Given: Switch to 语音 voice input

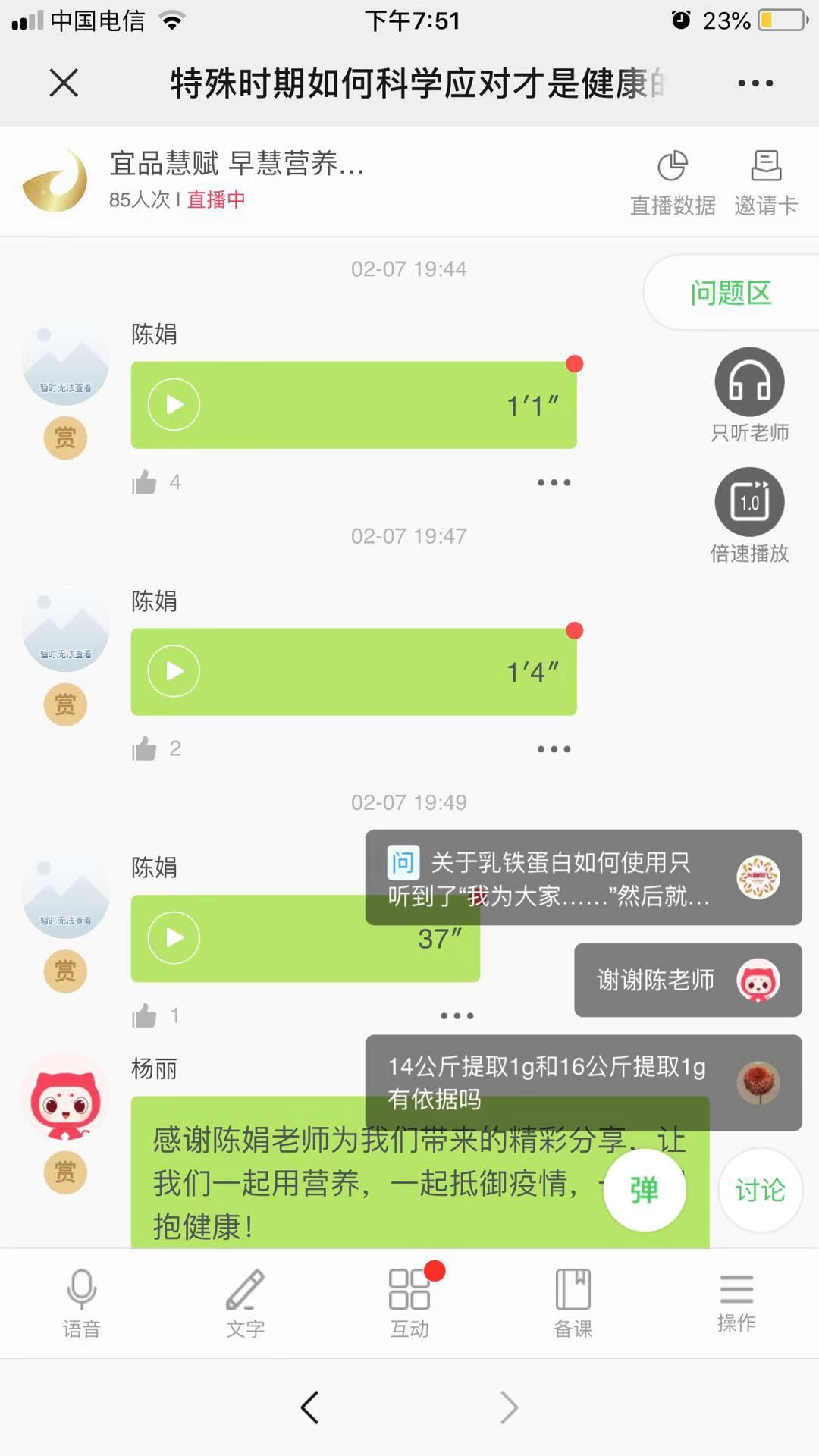Looking at the screenshot, I should (x=81, y=1303).
